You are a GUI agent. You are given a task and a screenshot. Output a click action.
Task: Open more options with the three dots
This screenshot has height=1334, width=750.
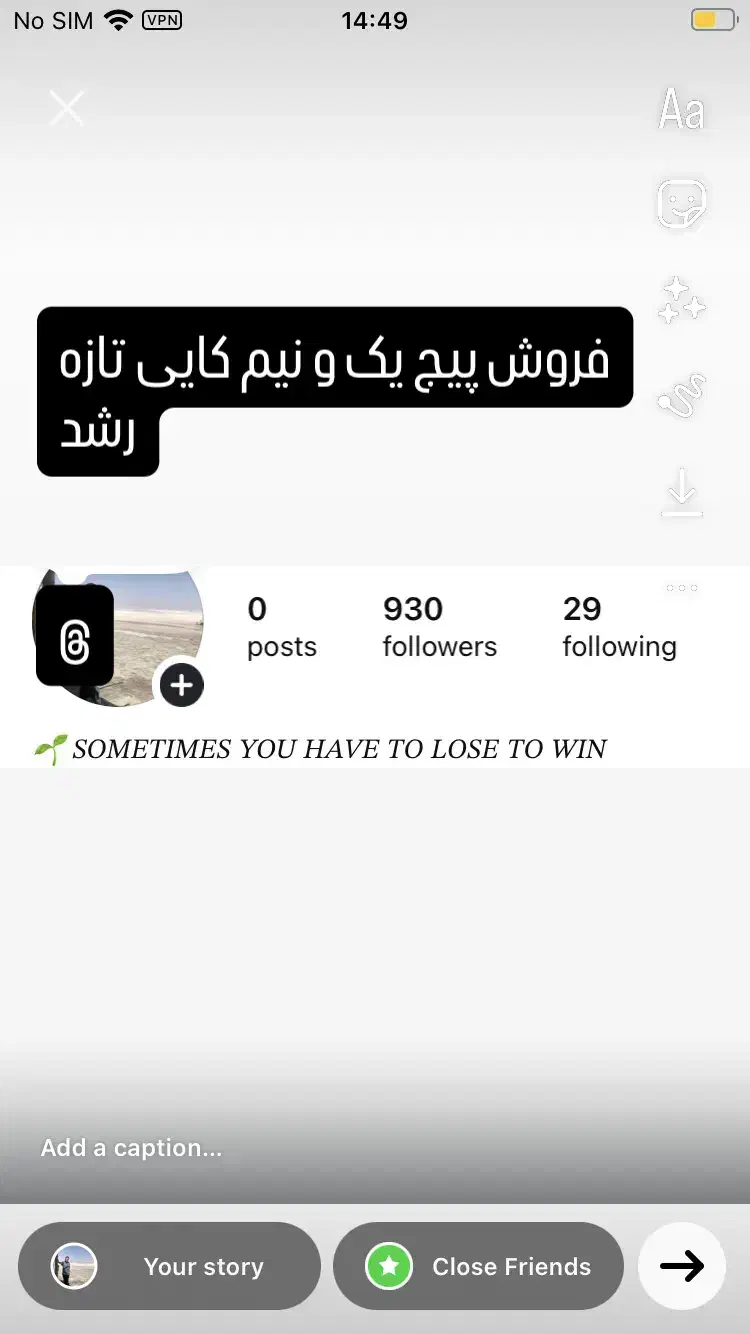[x=681, y=588]
